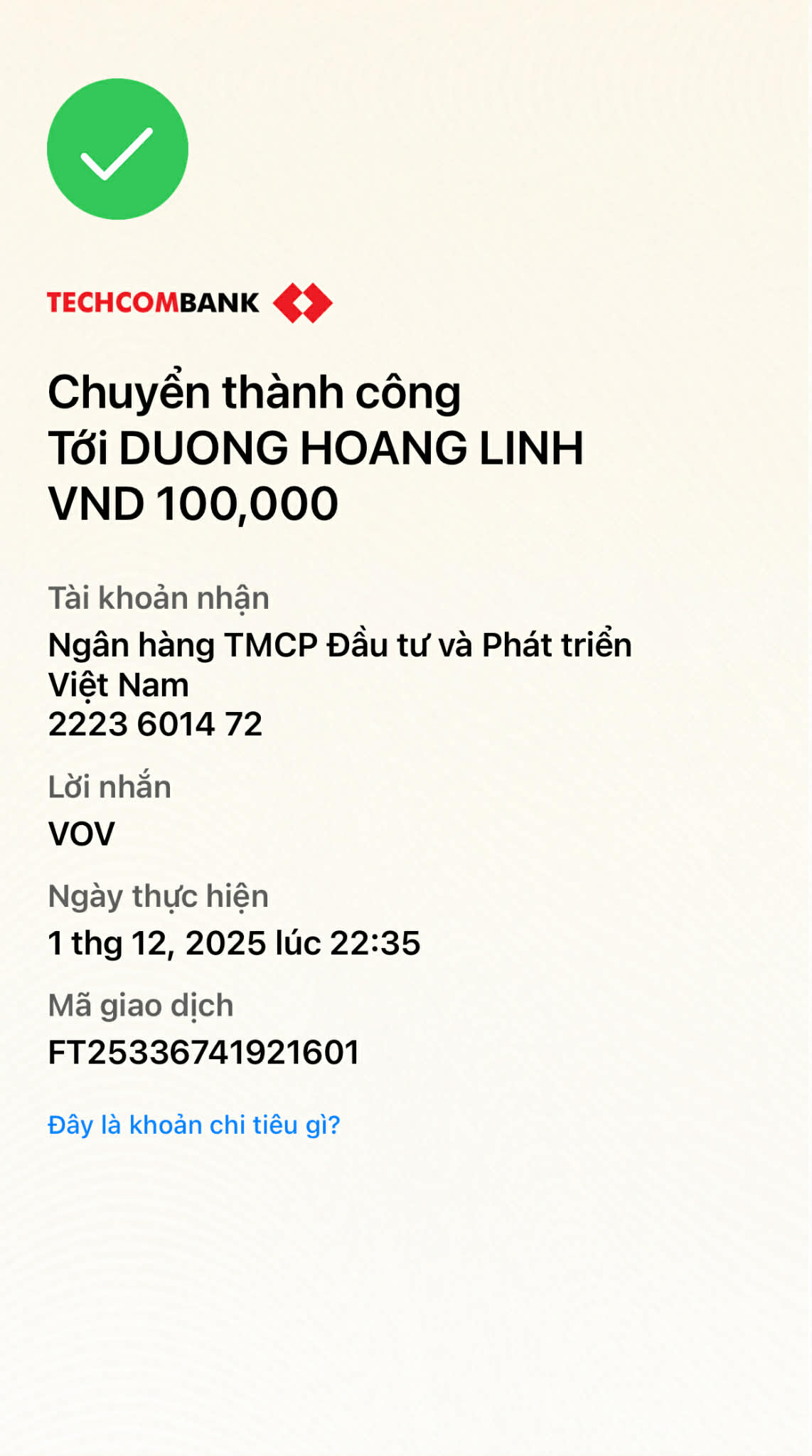The width and height of the screenshot is (812, 1456).
Task: Open the 'Đây là khoản chi tiêu gì?' link
Action: [x=193, y=1125]
